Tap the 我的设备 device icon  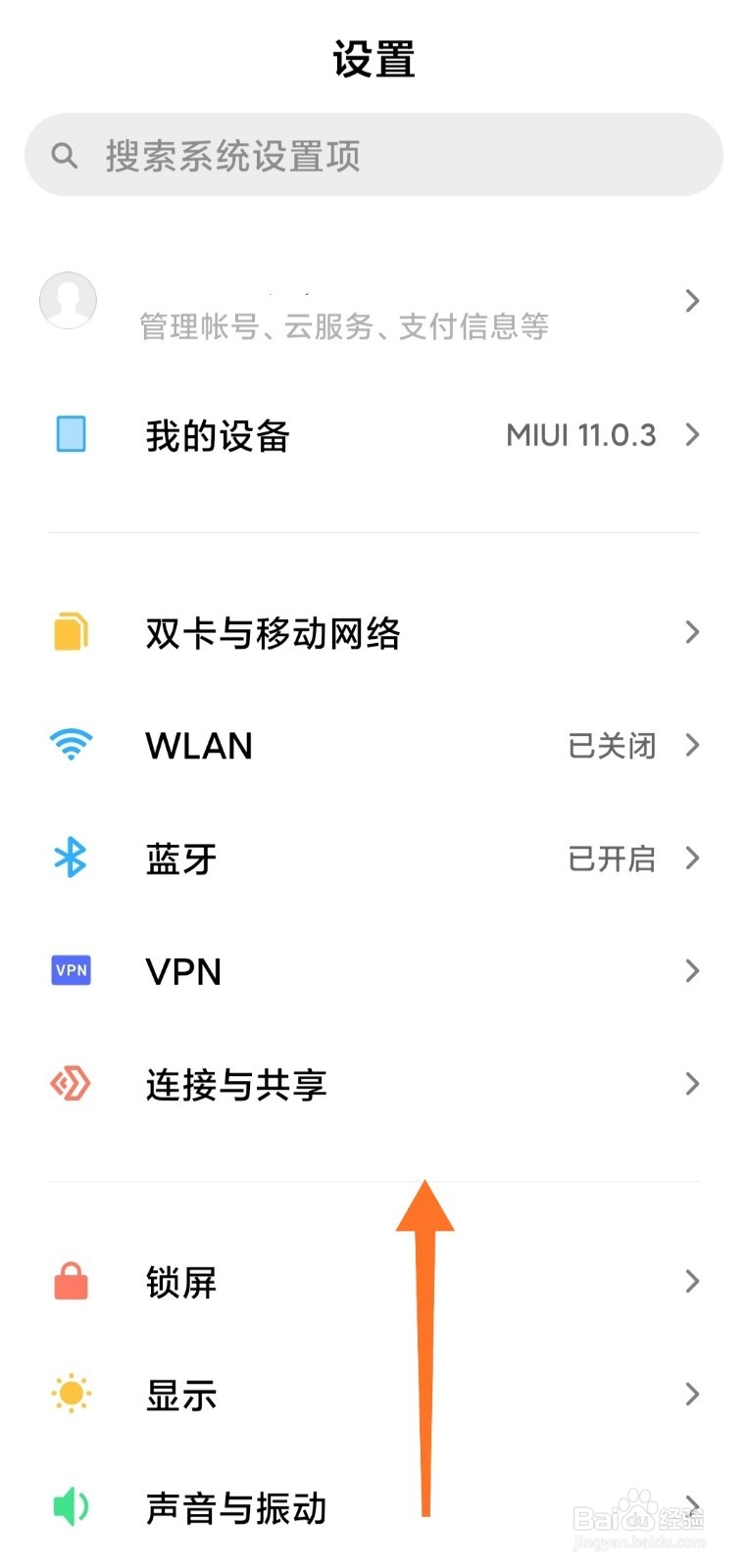pos(70,434)
